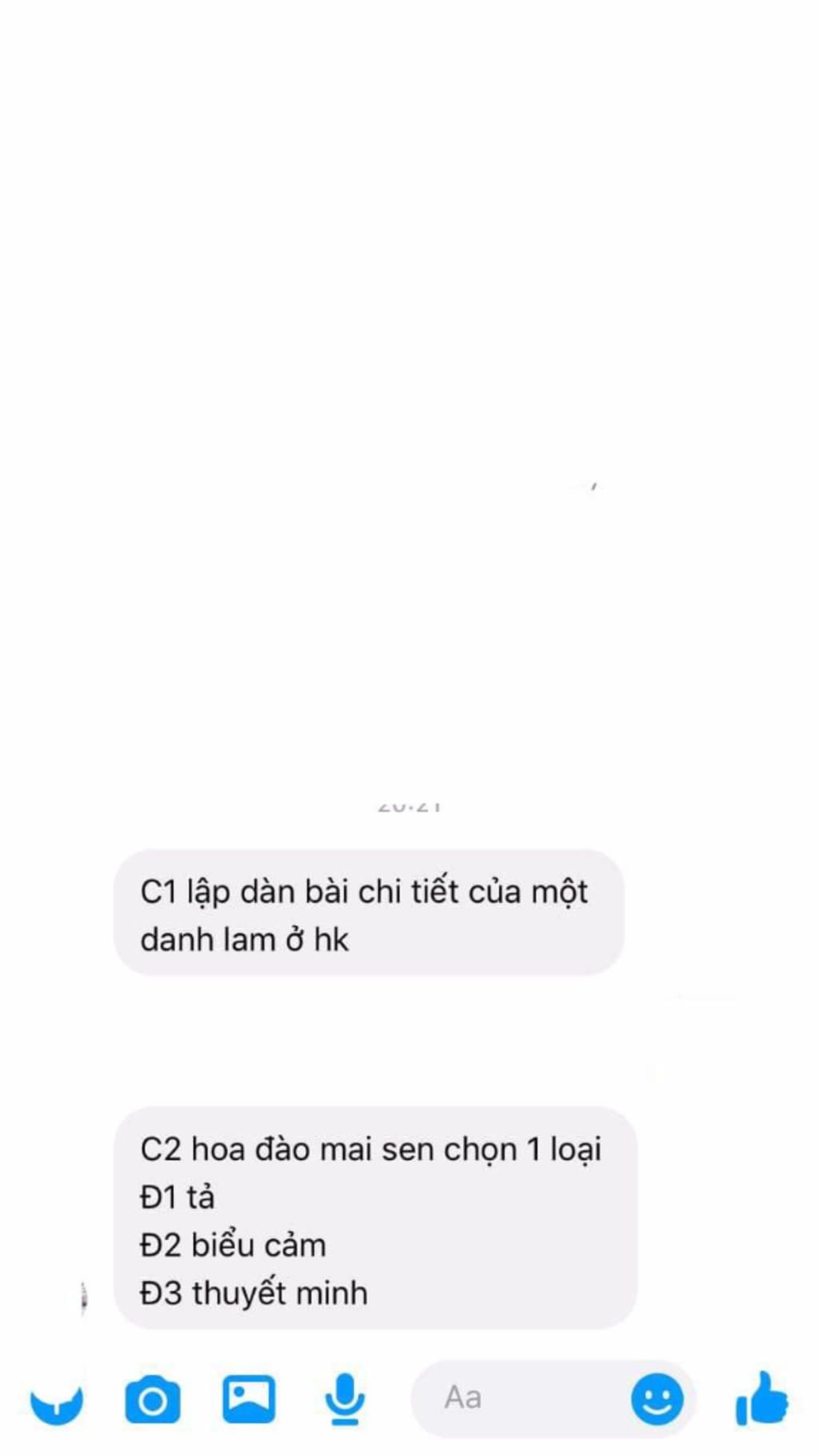Screen dimensions: 819x1456
Task: Open the camera to take a photo
Action: (x=153, y=1399)
